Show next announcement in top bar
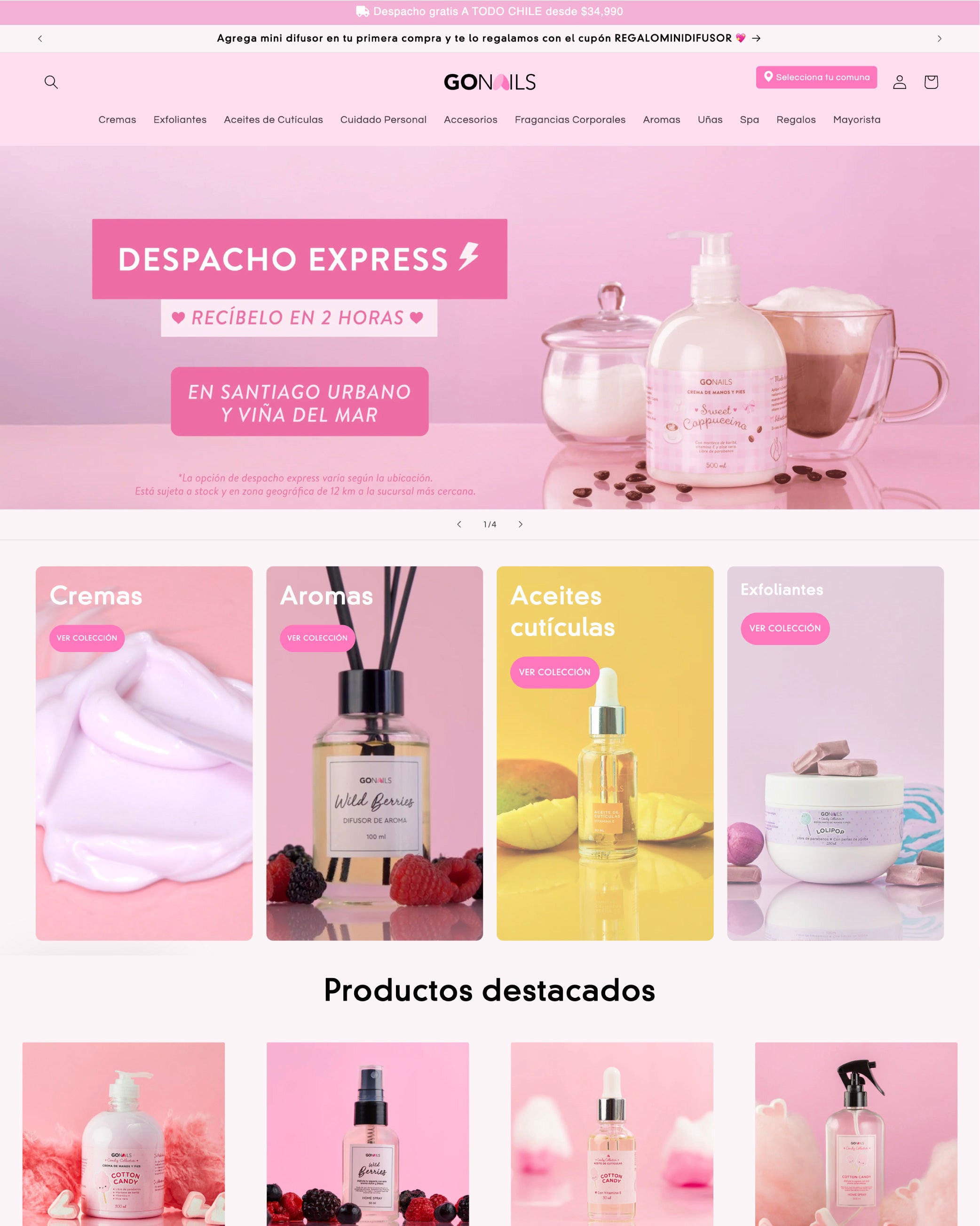980x1226 pixels. click(939, 39)
